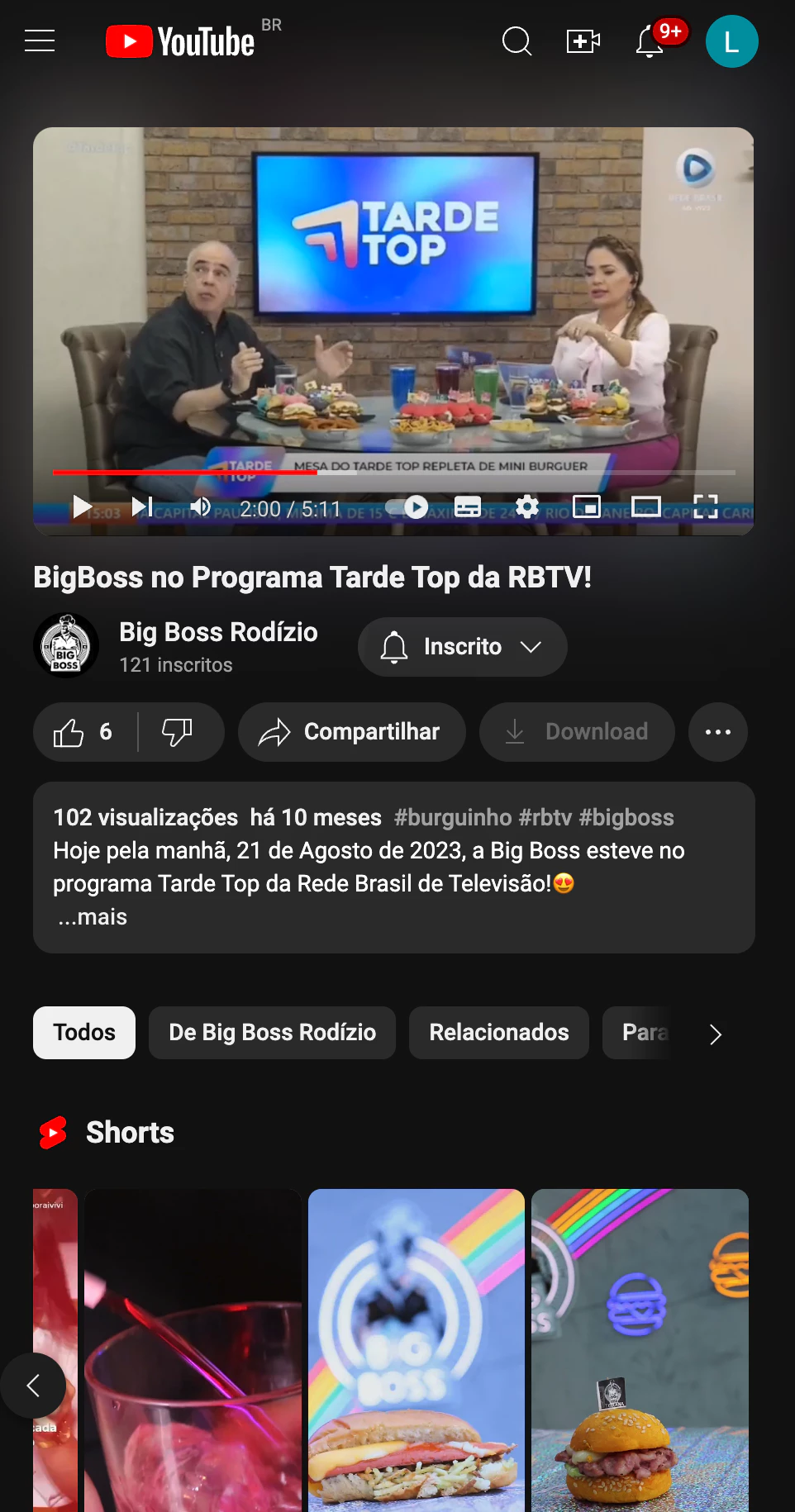This screenshot has width=795, height=1512.
Task: Enter fullscreen mode
Action: 705,506
